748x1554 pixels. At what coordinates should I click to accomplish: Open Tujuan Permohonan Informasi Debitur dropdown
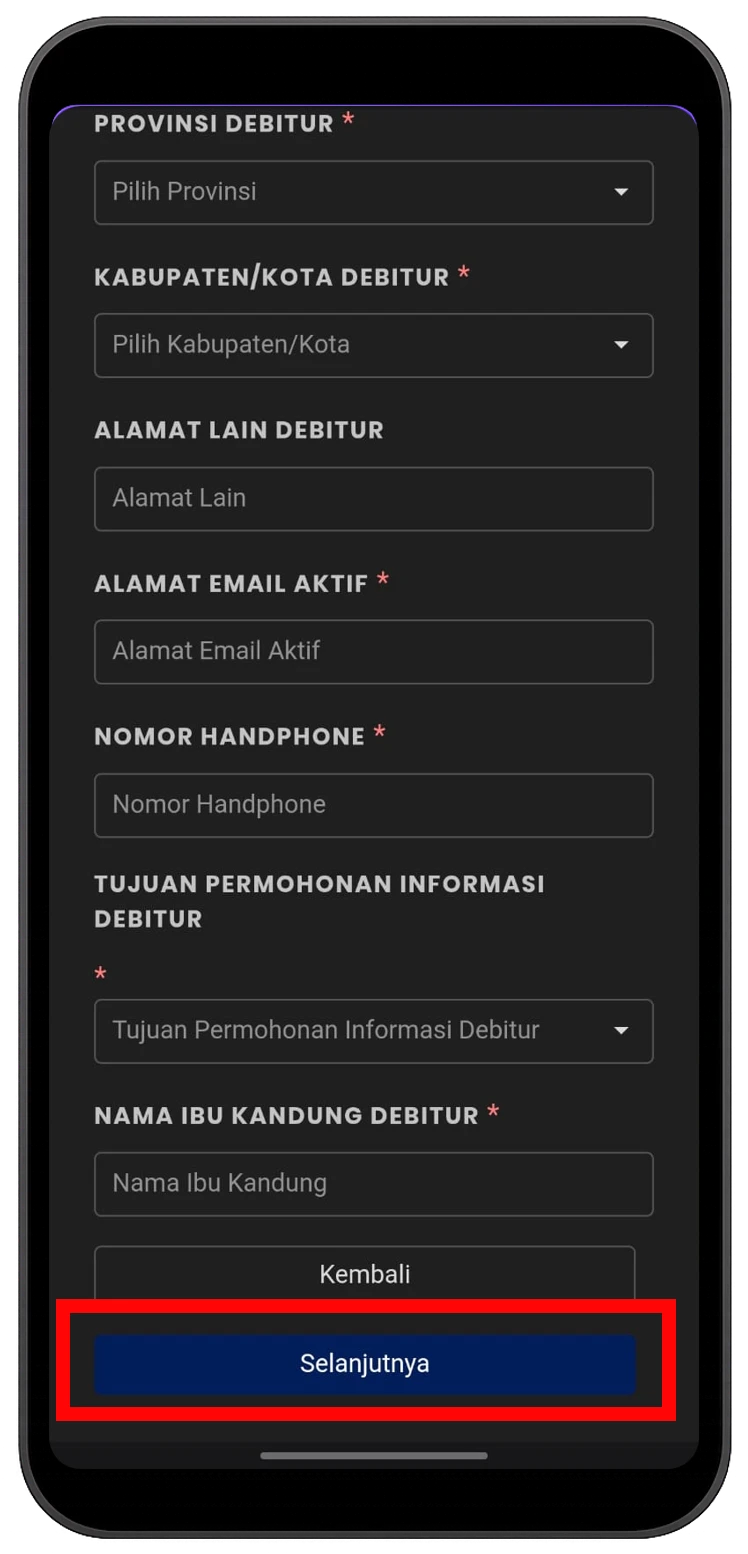click(x=373, y=1030)
